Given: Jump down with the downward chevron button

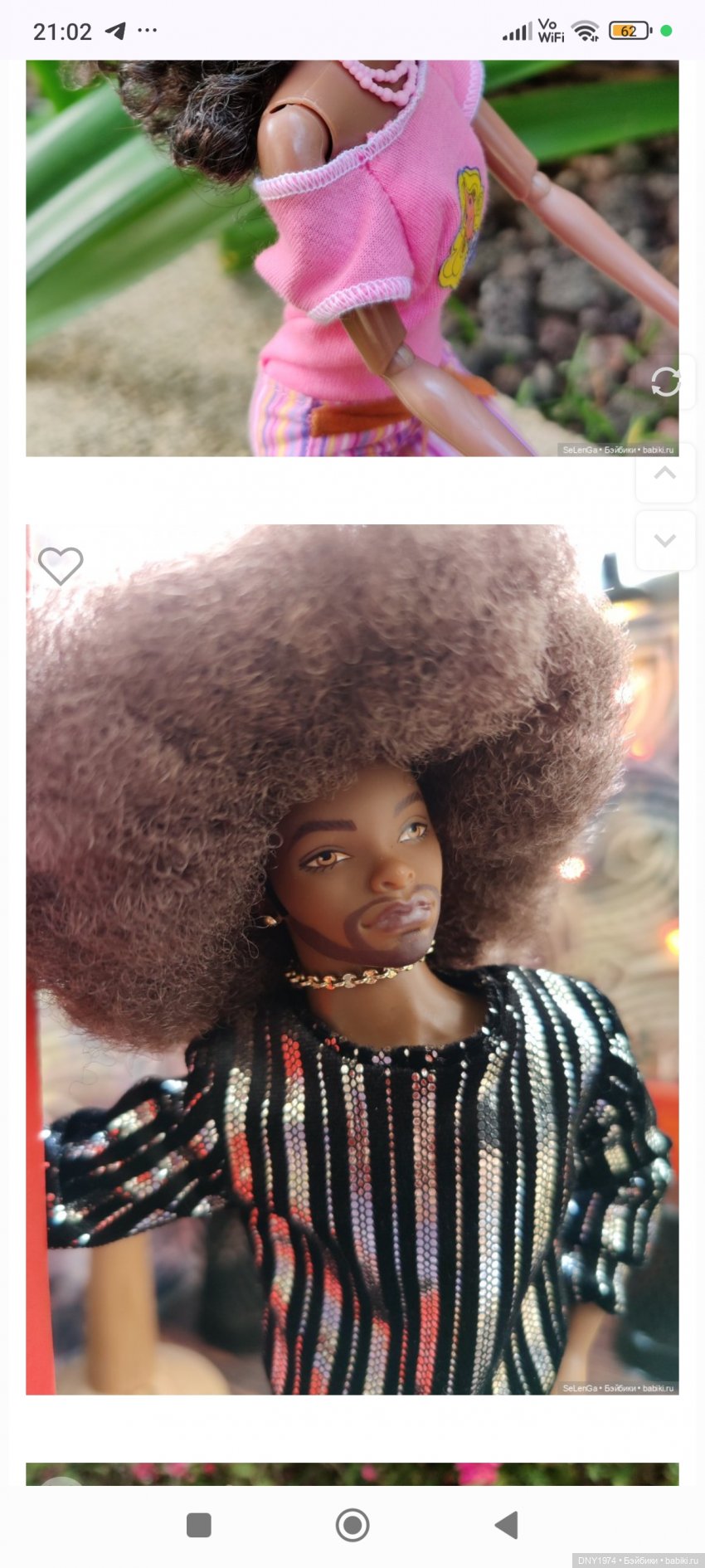Looking at the screenshot, I should click(665, 540).
